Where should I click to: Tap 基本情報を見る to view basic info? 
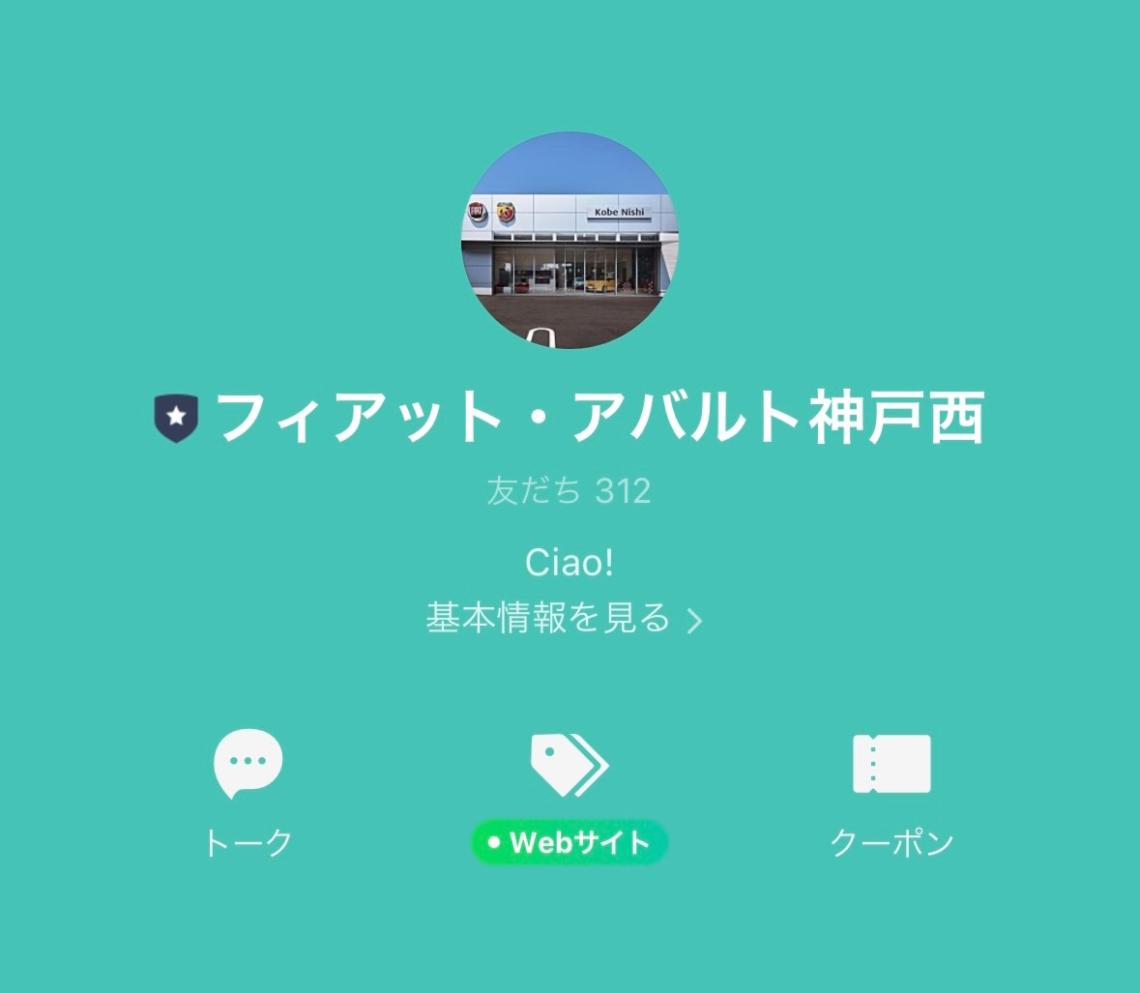pyautogui.click(x=565, y=619)
